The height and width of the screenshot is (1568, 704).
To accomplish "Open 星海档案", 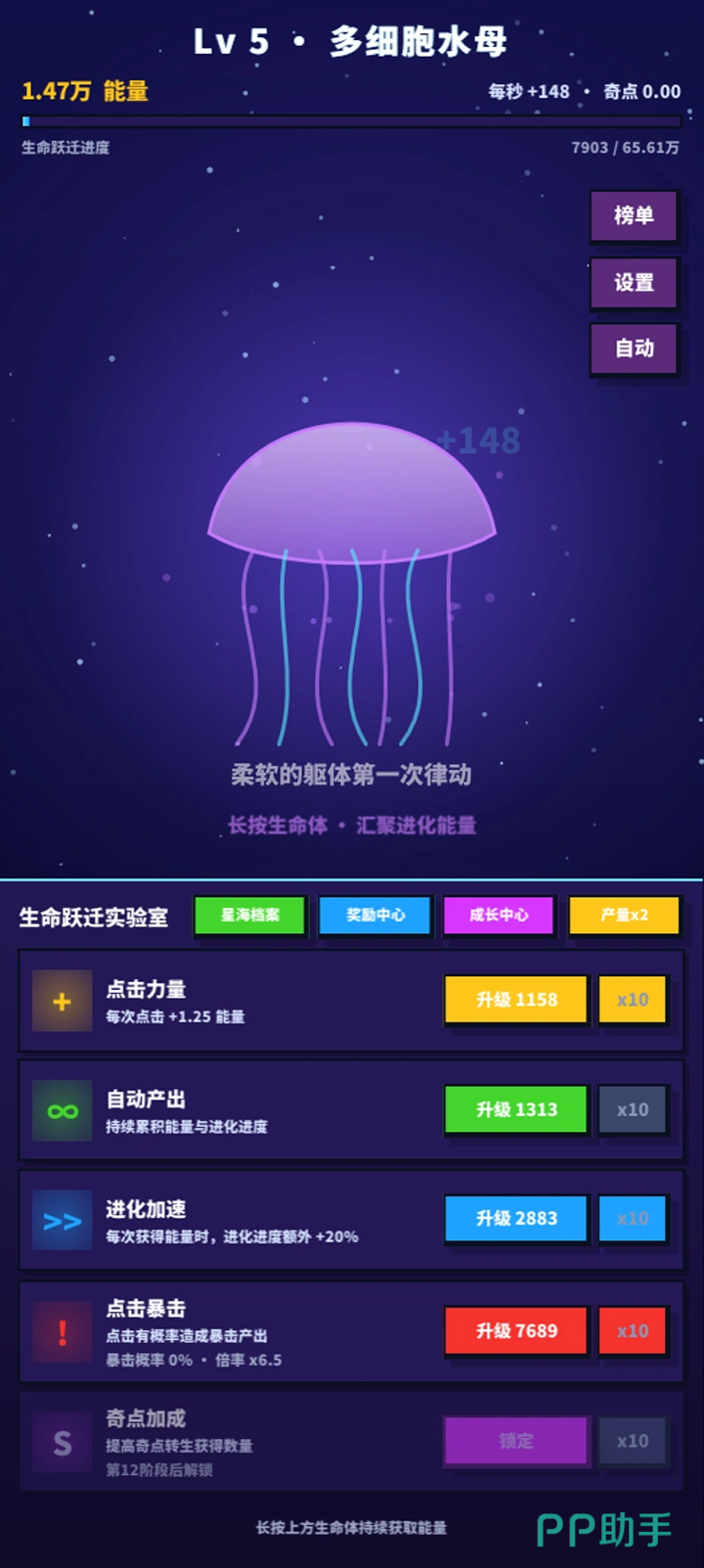I will (x=250, y=916).
